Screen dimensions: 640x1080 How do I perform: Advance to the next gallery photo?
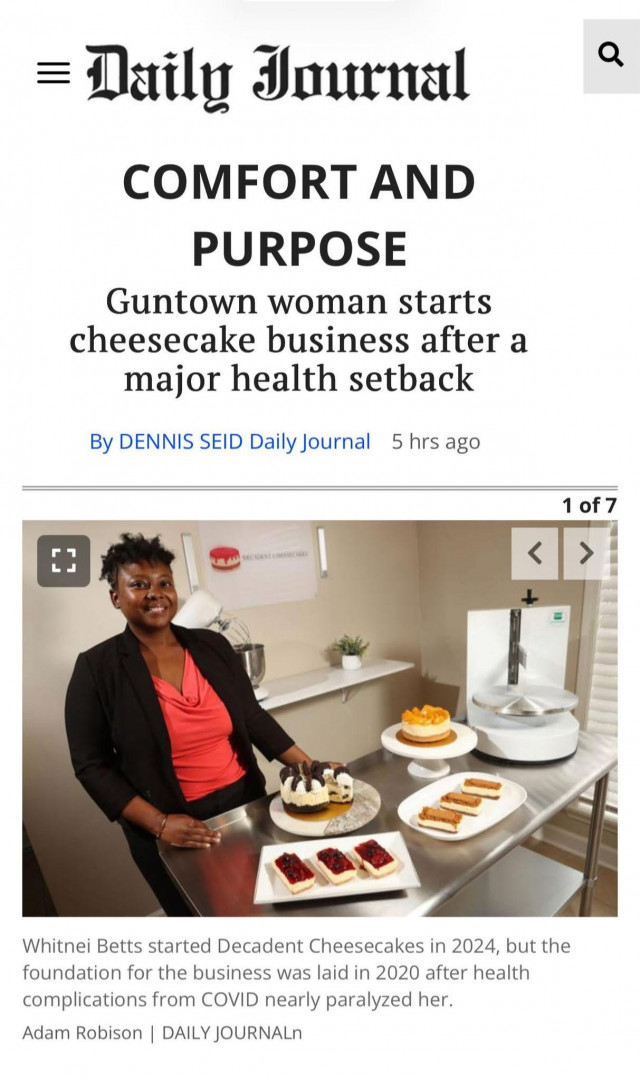(x=586, y=553)
